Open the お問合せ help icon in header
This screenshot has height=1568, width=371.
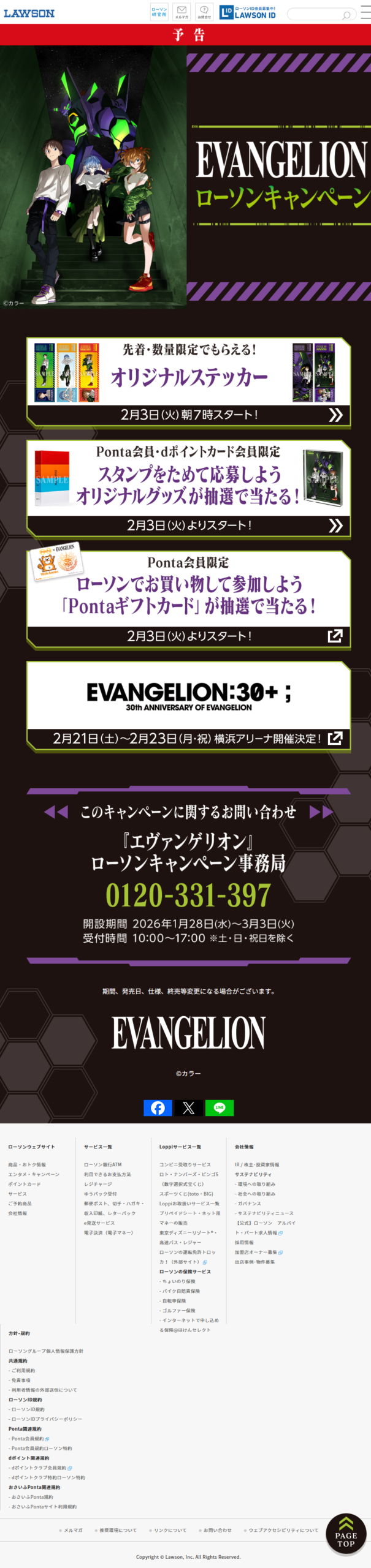(x=204, y=12)
